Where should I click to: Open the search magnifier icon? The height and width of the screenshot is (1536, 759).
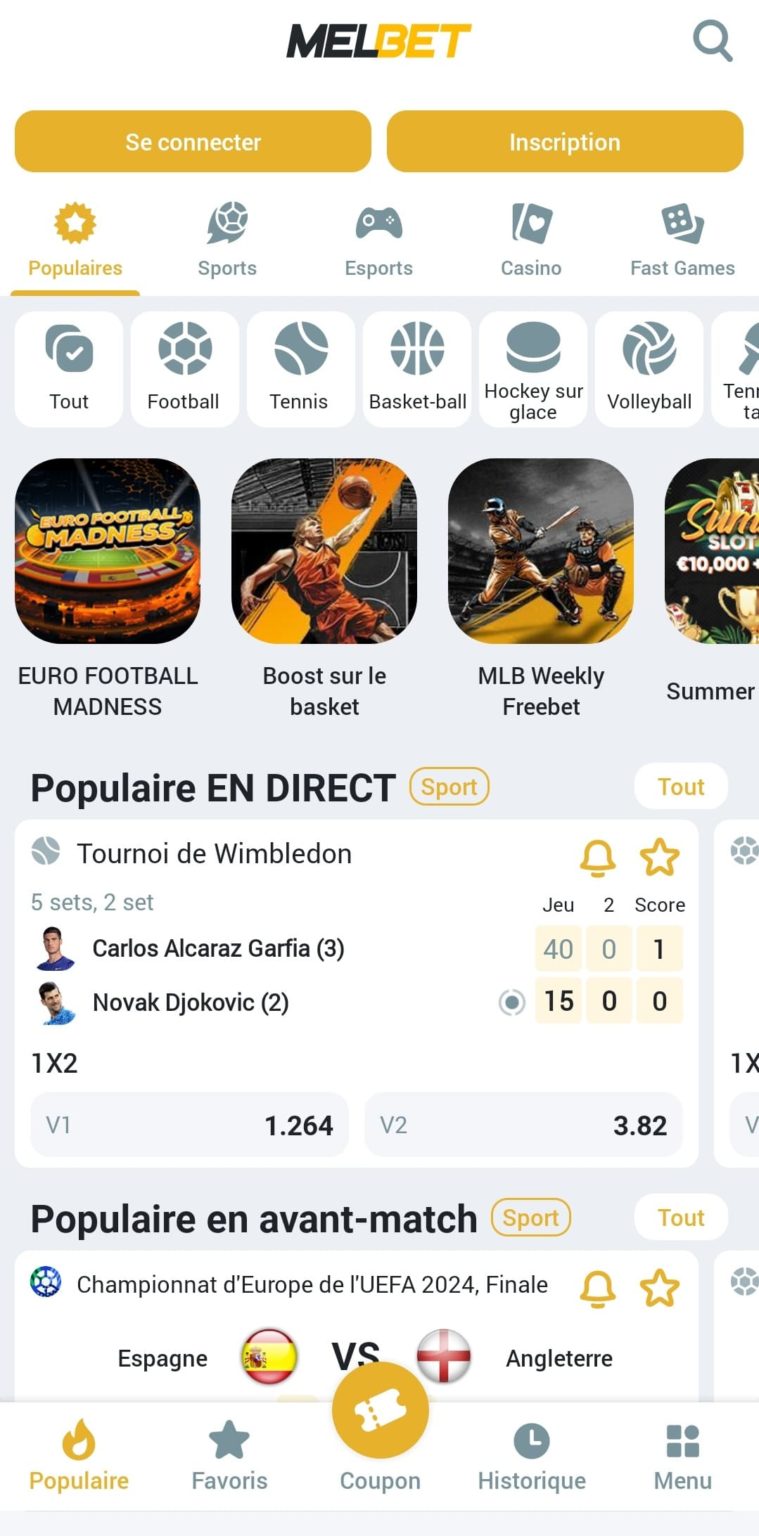click(x=712, y=42)
